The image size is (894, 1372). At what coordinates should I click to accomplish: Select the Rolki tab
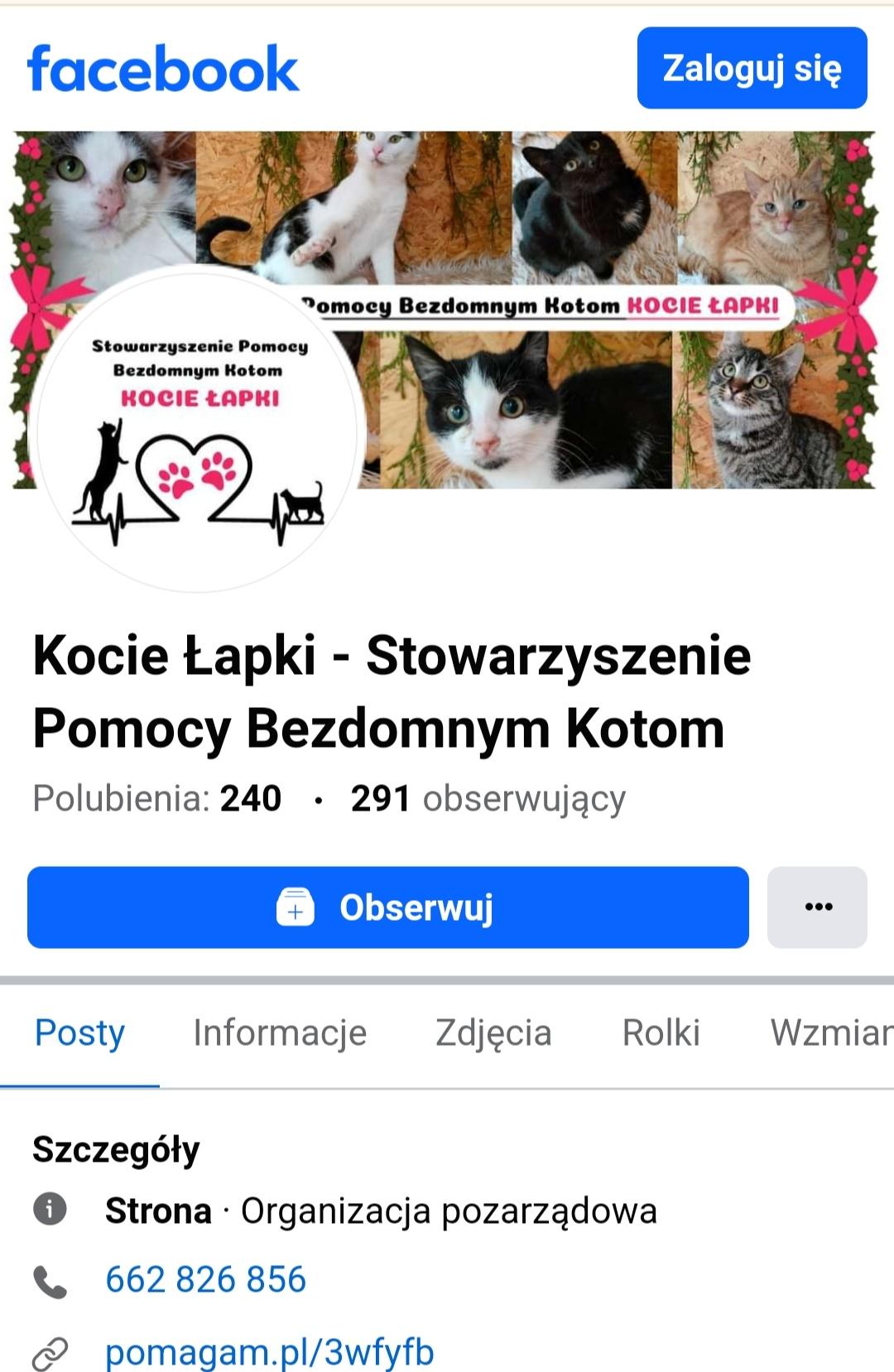point(661,1033)
